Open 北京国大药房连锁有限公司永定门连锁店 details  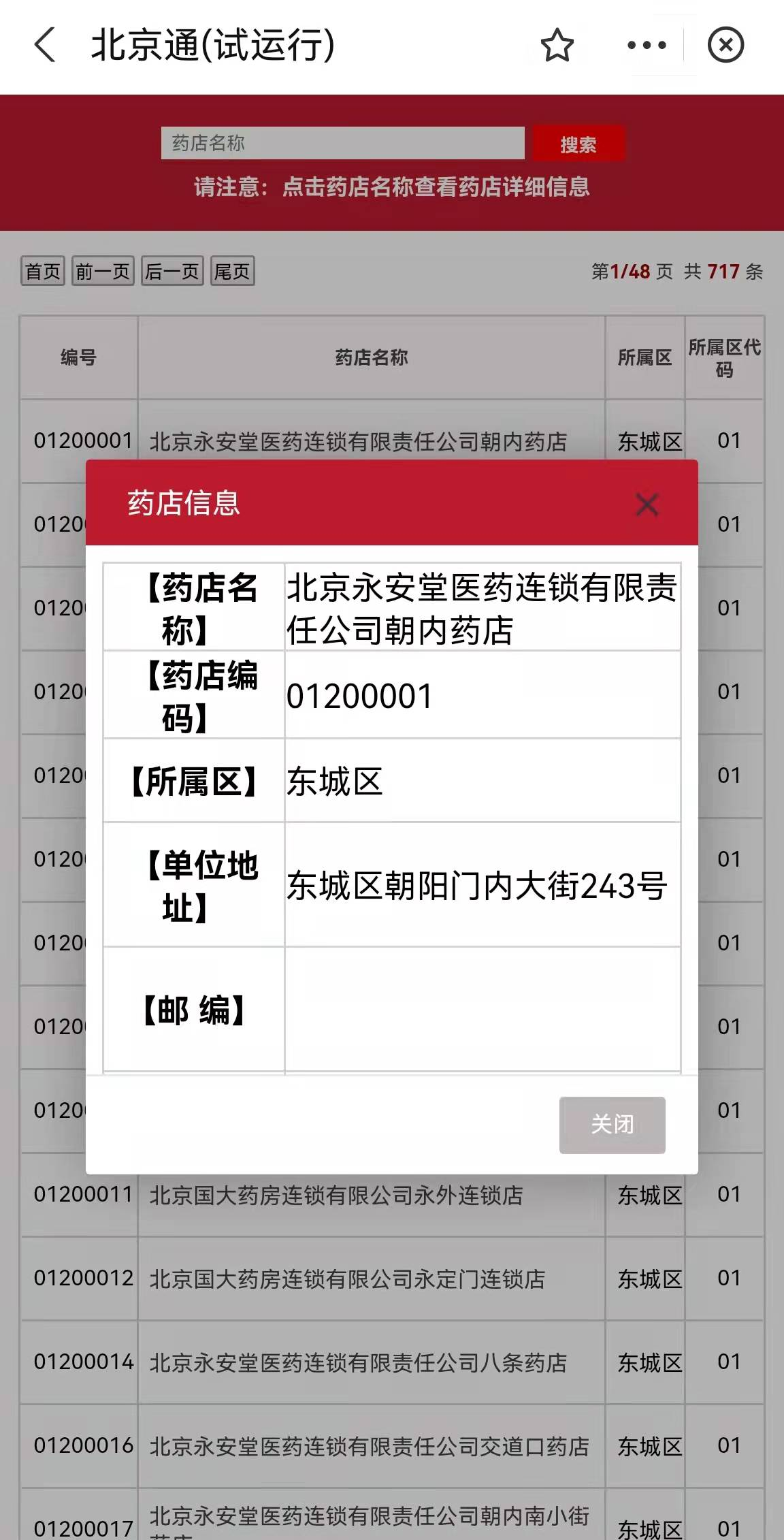coord(347,1279)
